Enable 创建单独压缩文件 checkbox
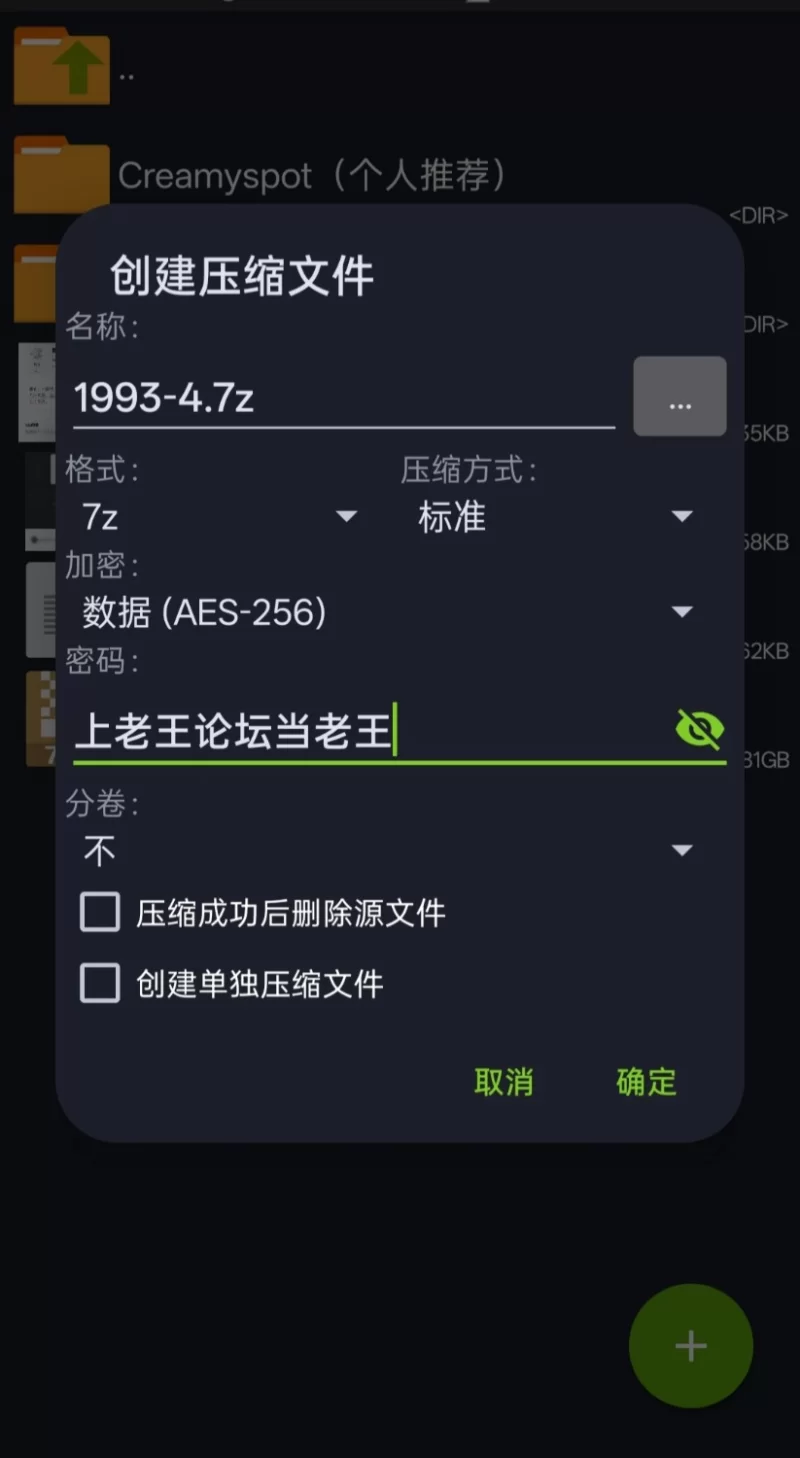Screen dimensions: 800x1458 (x=100, y=984)
